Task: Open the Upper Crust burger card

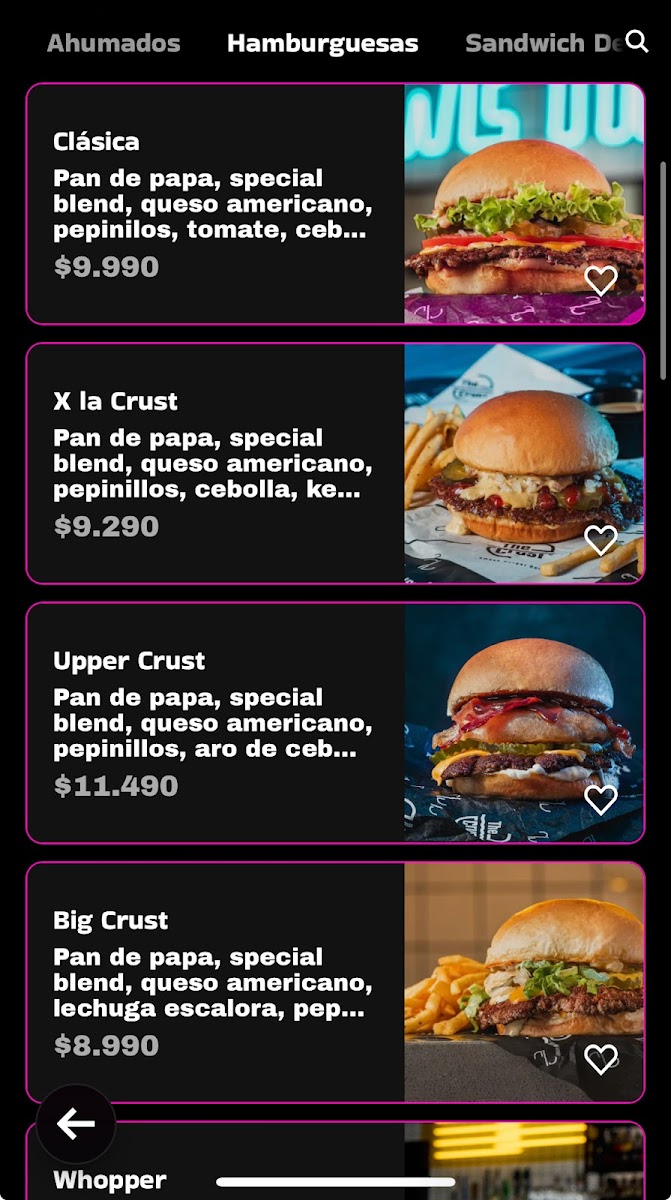Action: 335,723
